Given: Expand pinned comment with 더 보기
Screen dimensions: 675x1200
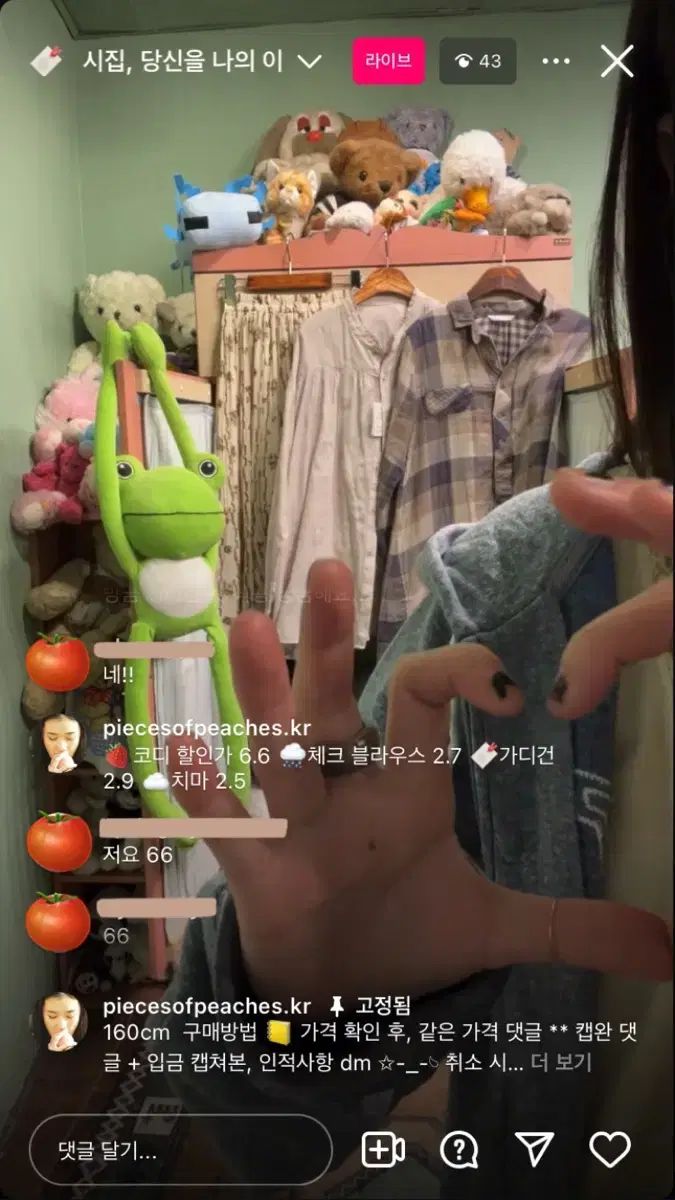Looking at the screenshot, I should pos(561,1062).
